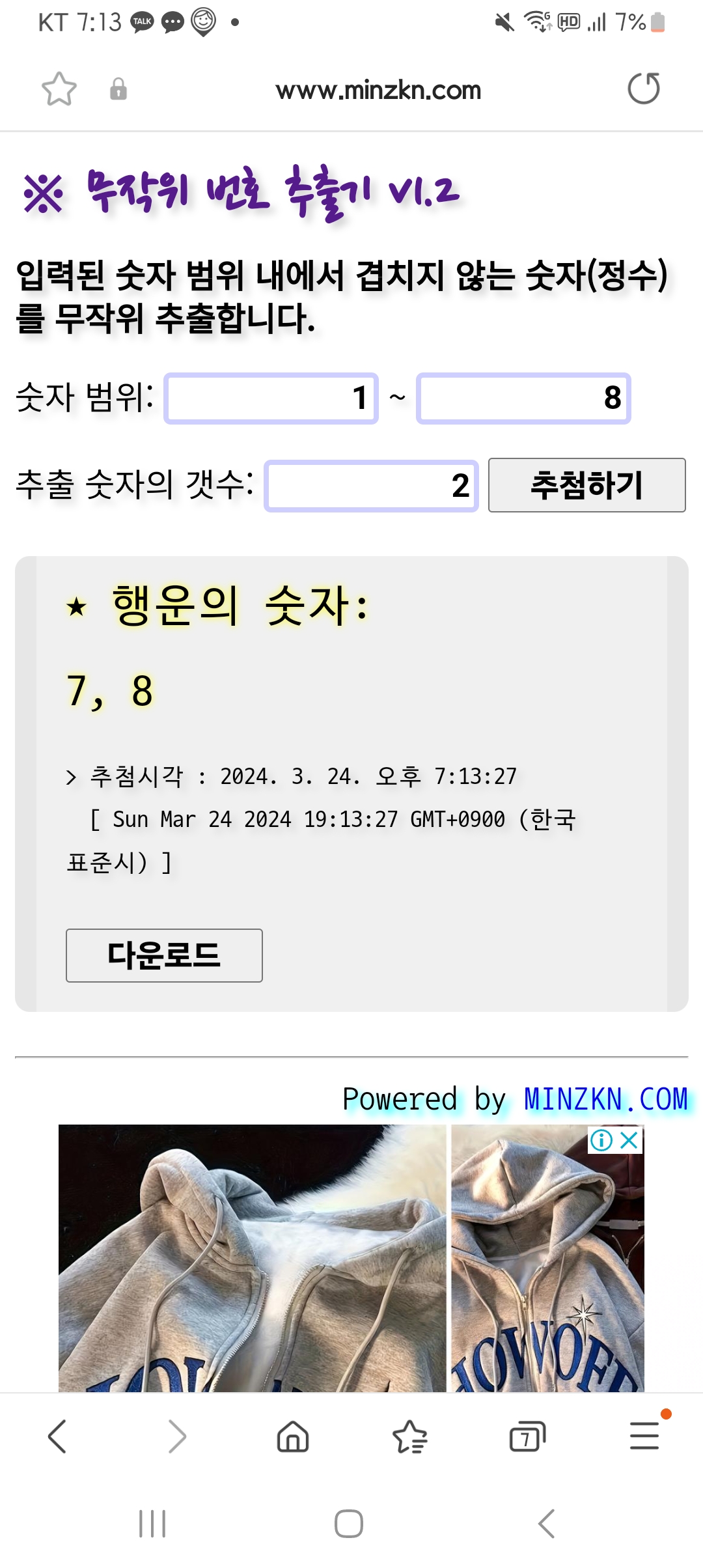703x1568 pixels.
Task: Open the tab switcher showing 7 tabs
Action: pos(527,1436)
